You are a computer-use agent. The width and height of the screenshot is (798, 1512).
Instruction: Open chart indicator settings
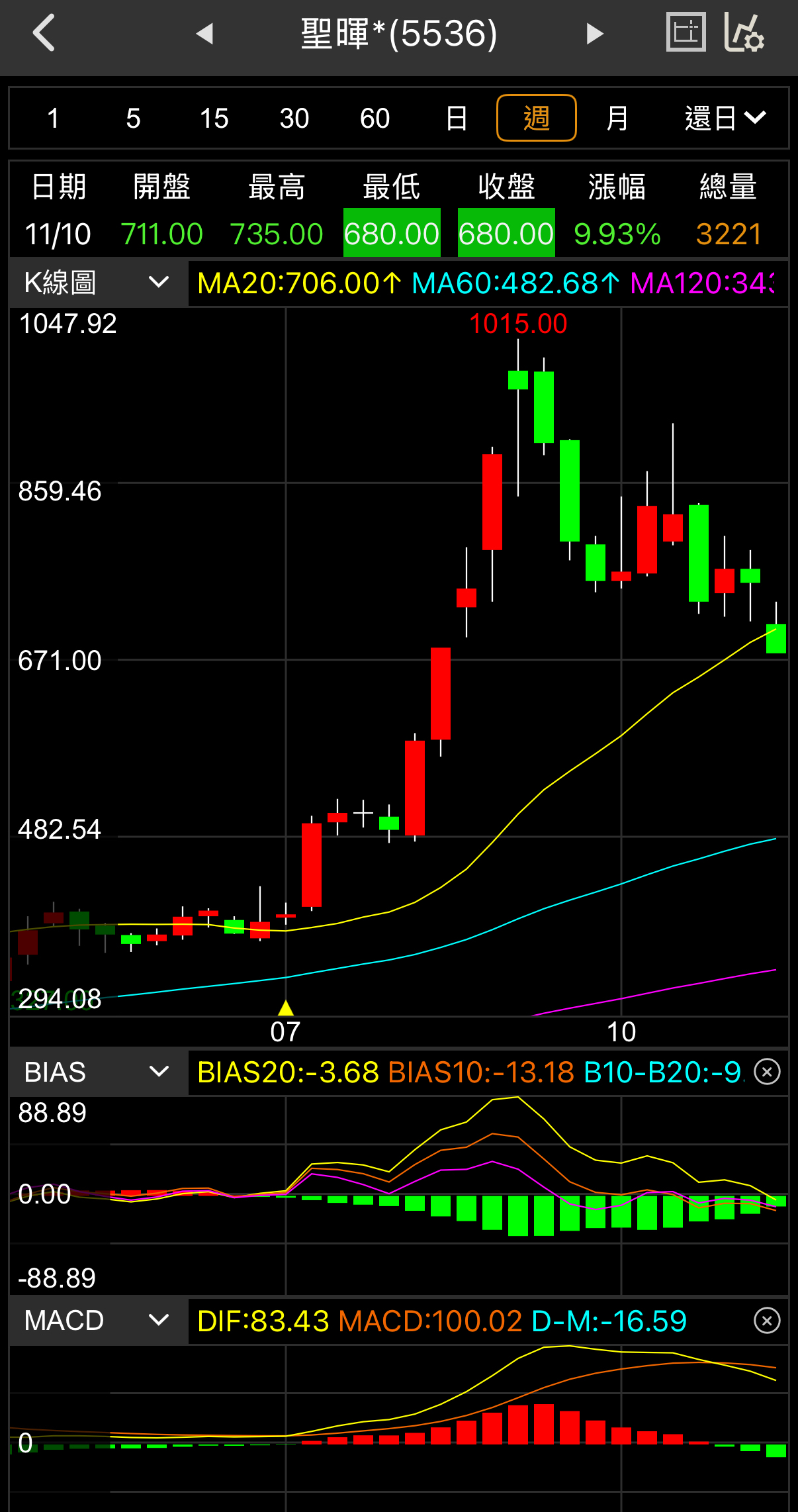pyautogui.click(x=744, y=32)
